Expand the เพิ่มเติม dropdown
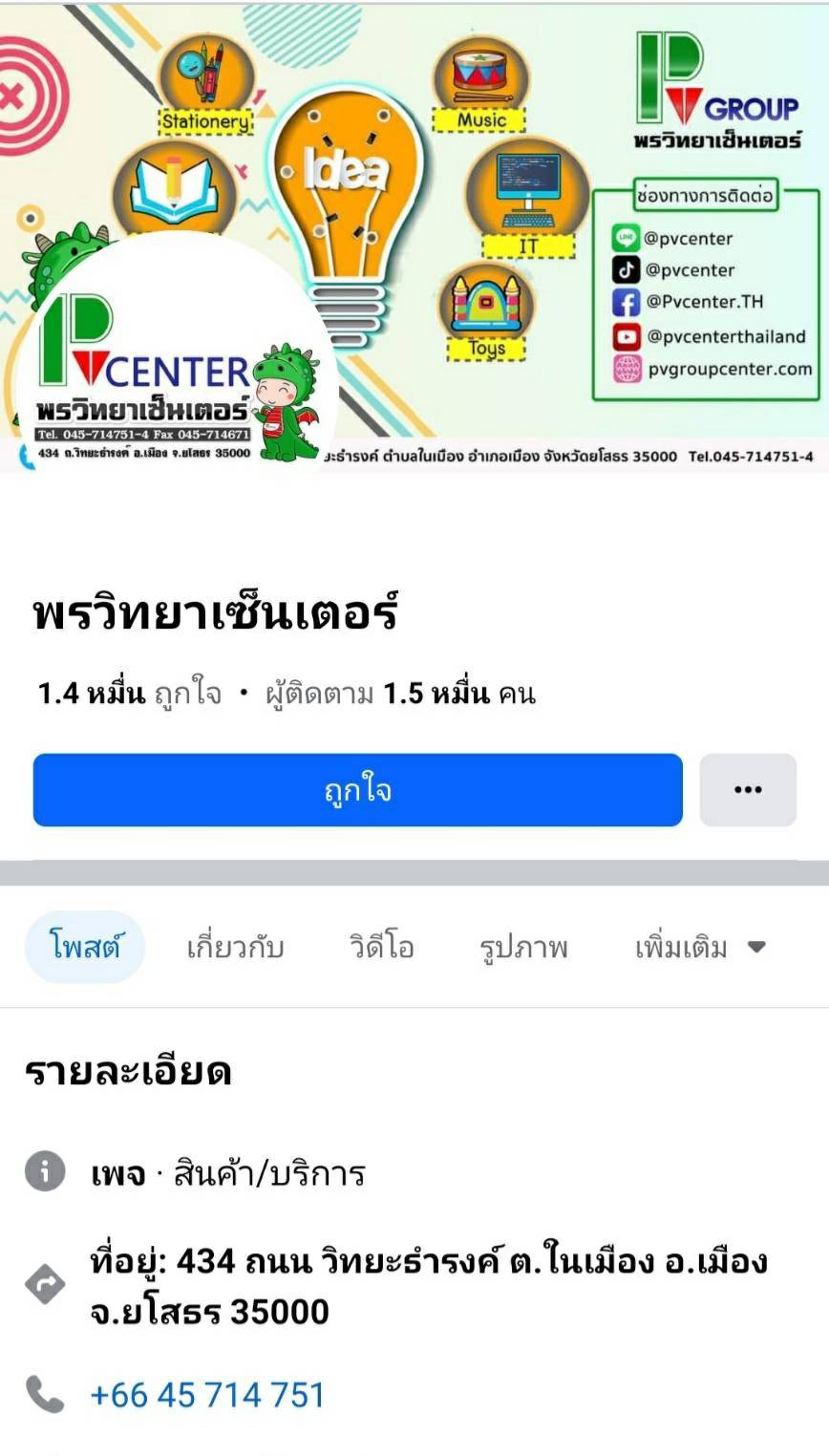The image size is (829, 1456). pos(700,947)
